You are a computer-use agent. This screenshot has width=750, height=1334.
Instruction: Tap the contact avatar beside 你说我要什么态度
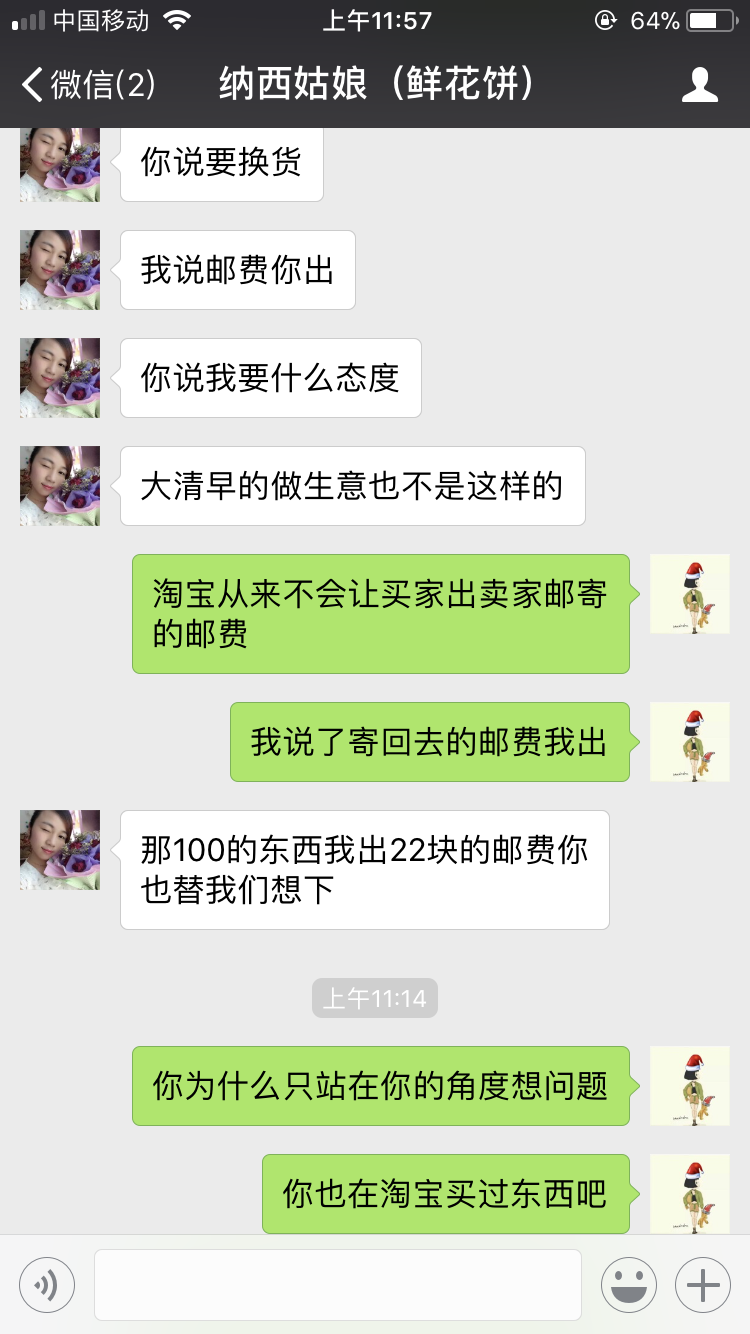point(60,378)
